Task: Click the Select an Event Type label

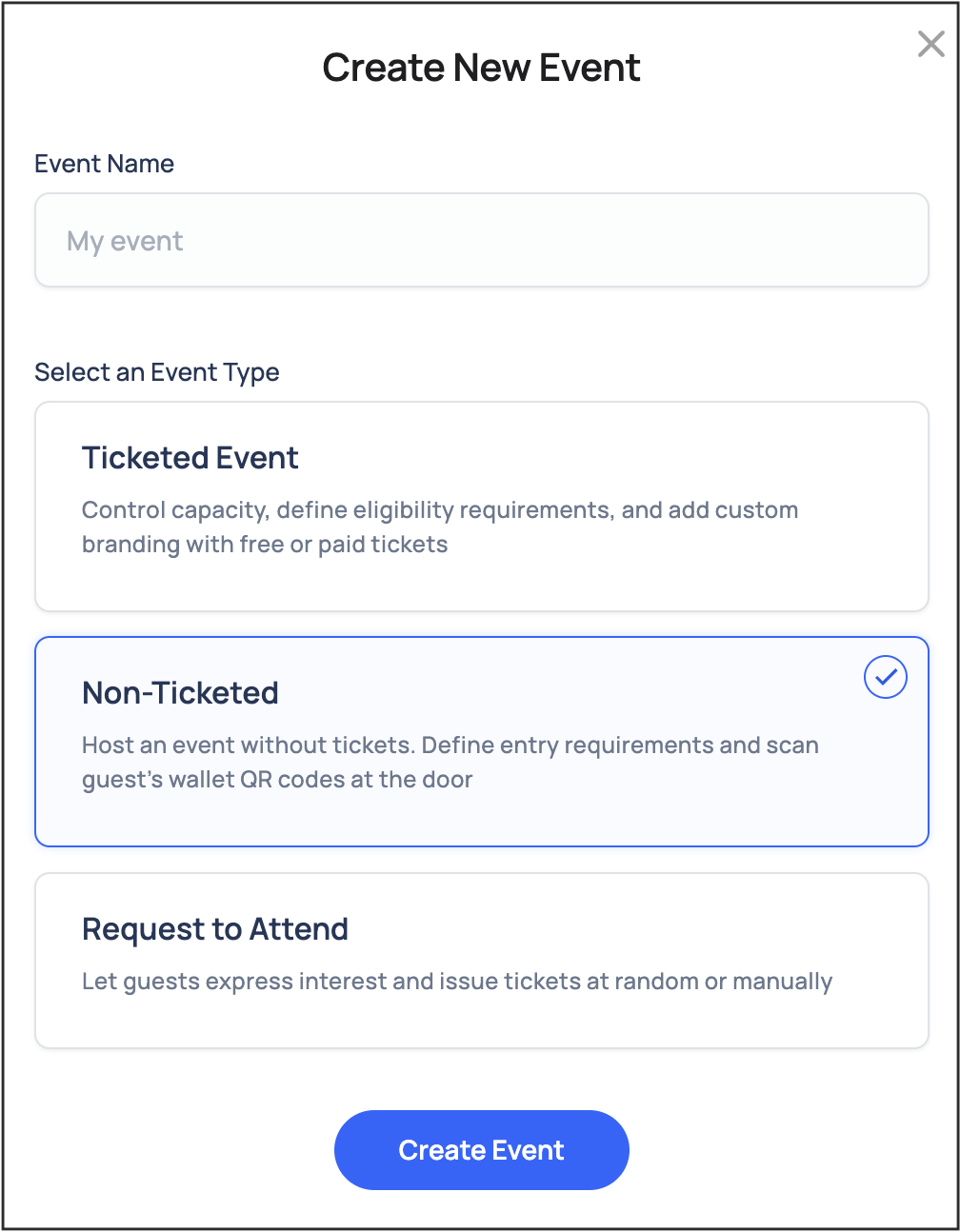Action: click(157, 371)
